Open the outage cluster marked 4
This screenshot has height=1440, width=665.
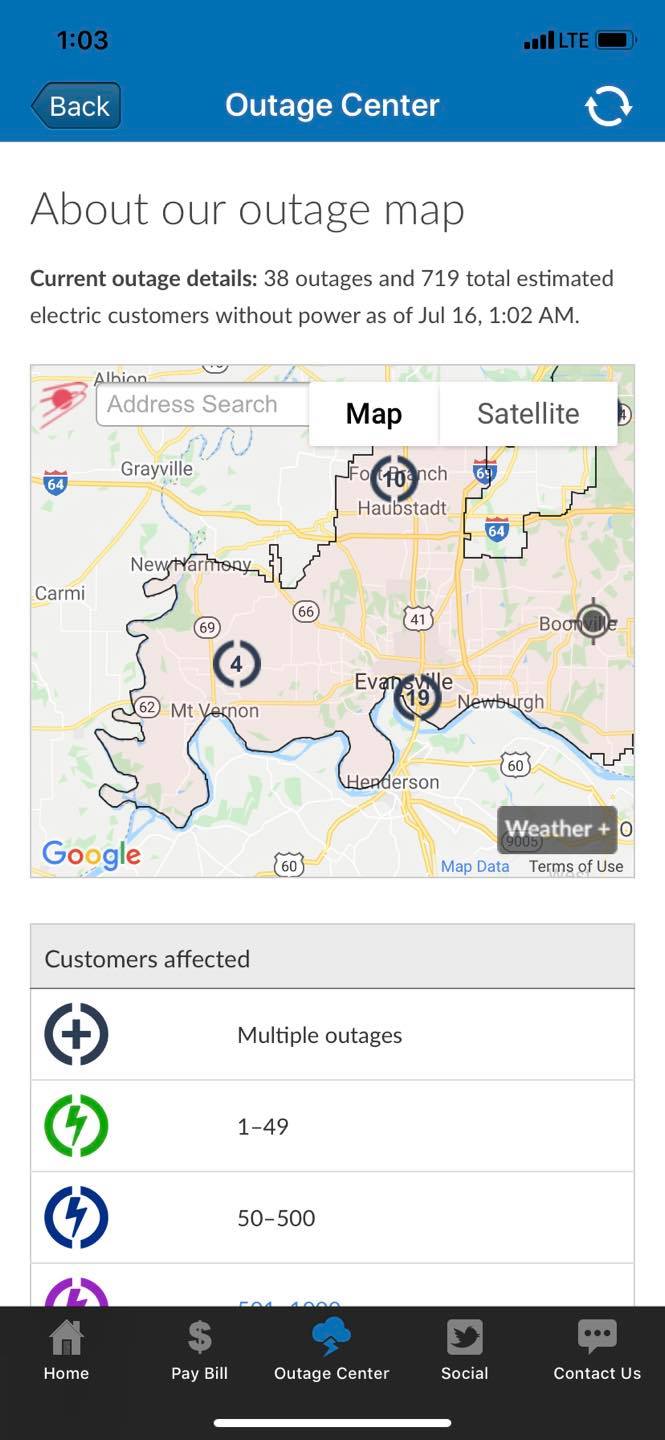tap(237, 664)
